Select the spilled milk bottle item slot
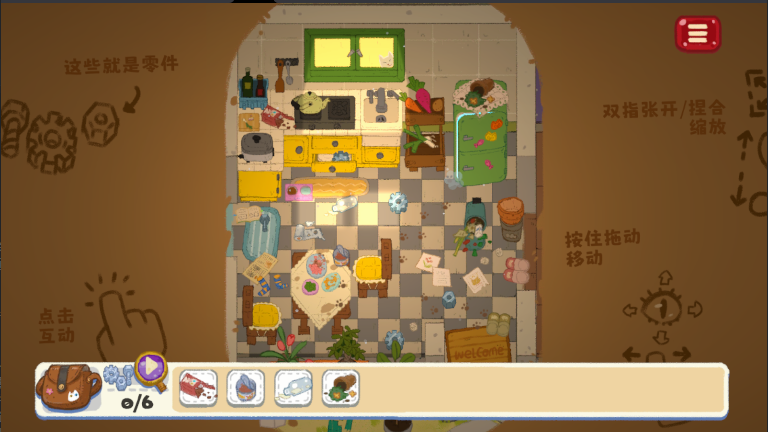Image resolution: width=768 pixels, height=432 pixels. 293,388
